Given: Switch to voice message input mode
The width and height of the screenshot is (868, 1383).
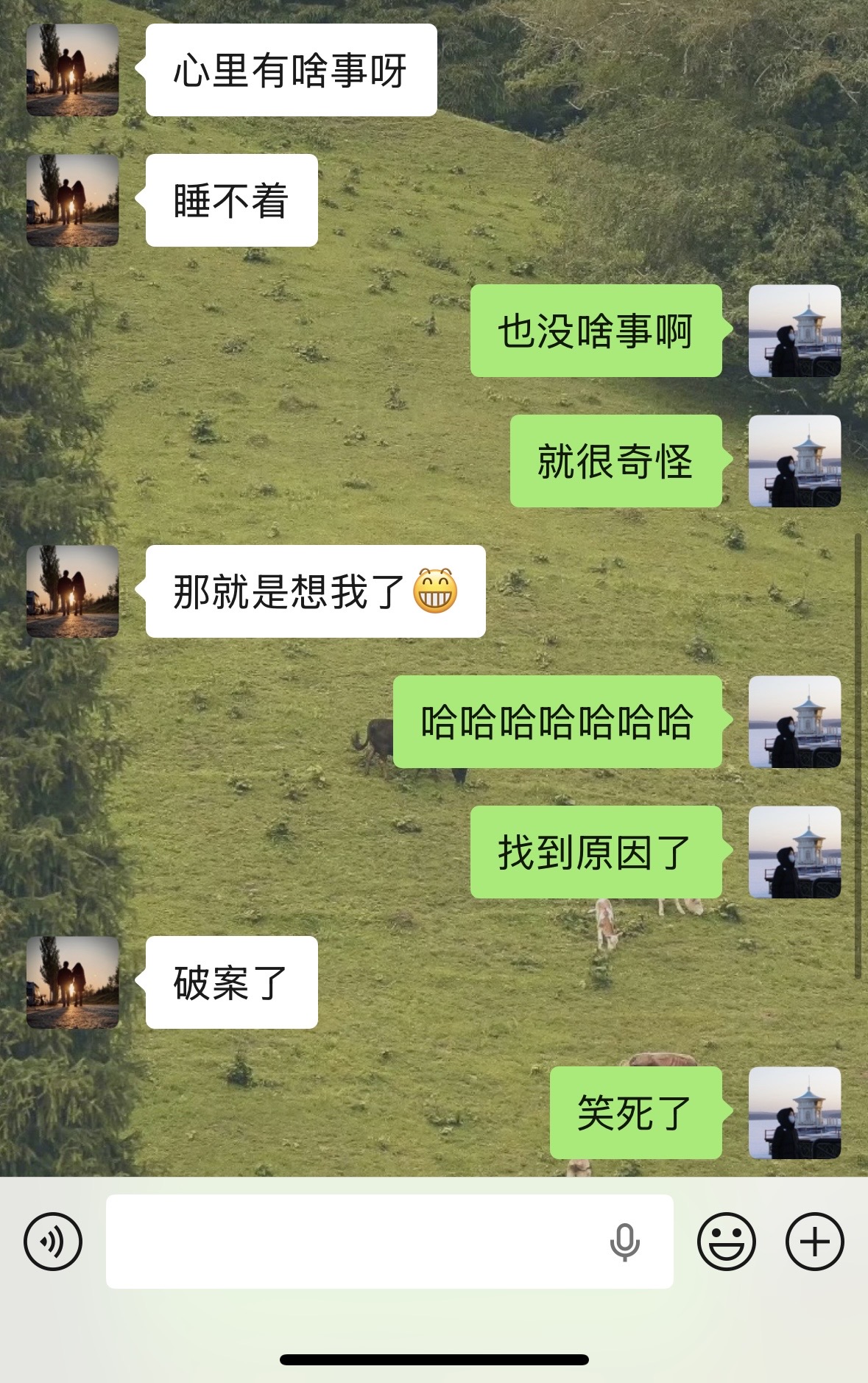Looking at the screenshot, I should 53,1241.
